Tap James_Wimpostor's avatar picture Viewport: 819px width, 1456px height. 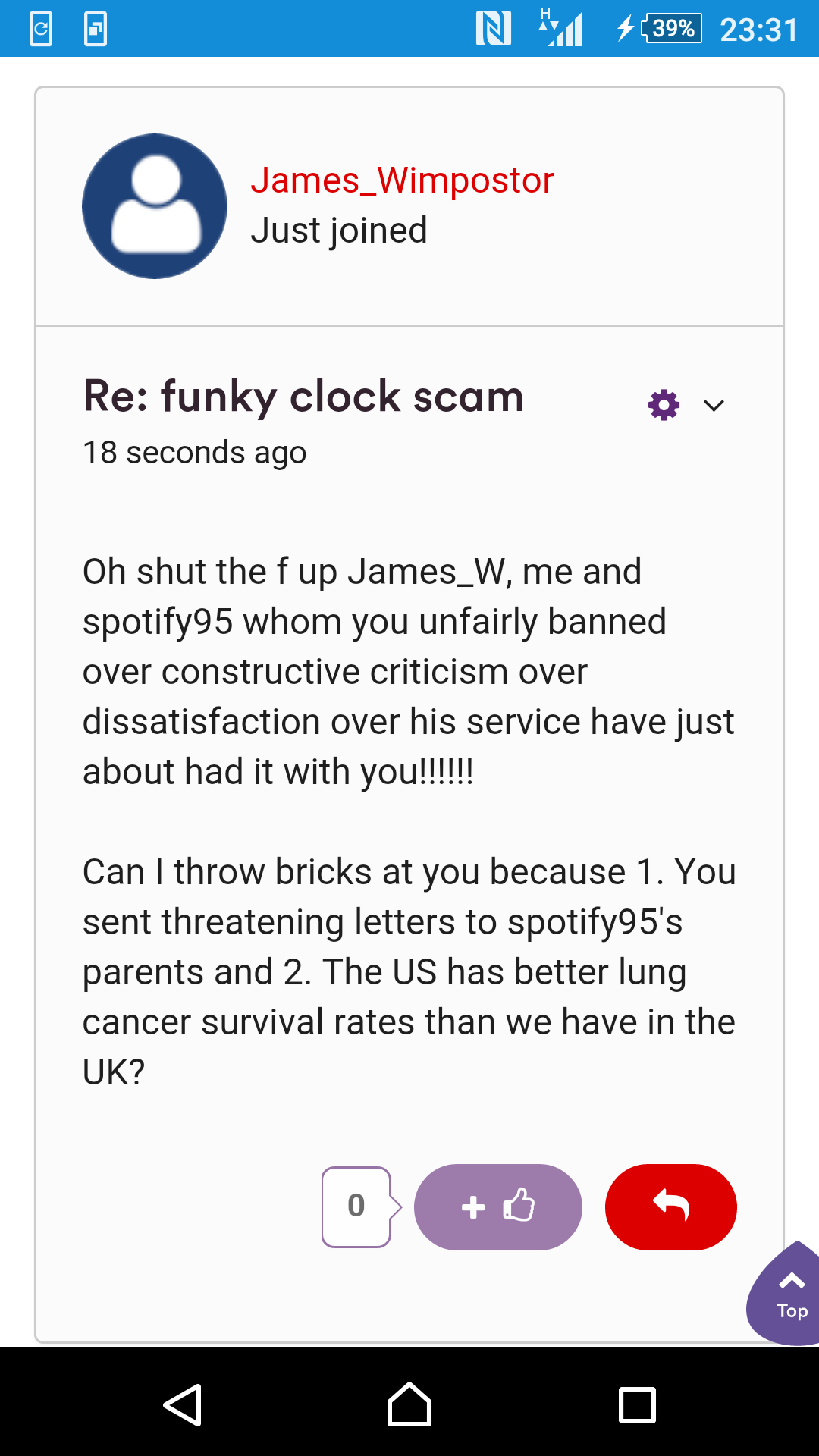tap(155, 206)
